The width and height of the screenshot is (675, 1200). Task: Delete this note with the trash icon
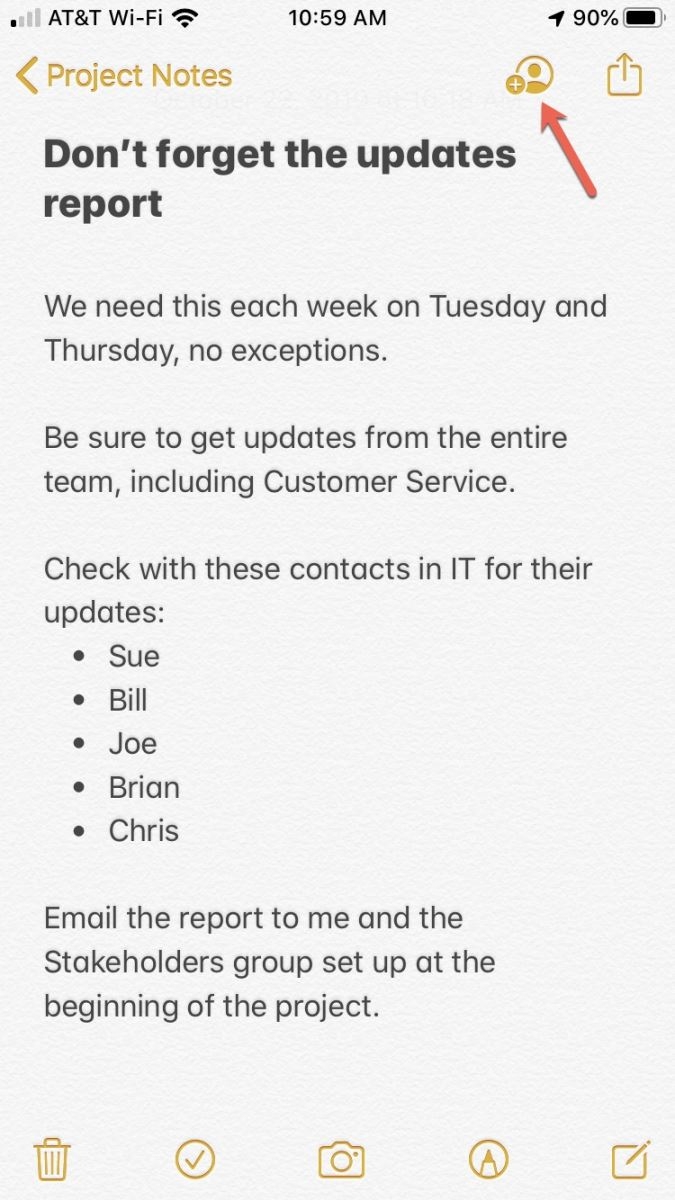coord(51,1159)
